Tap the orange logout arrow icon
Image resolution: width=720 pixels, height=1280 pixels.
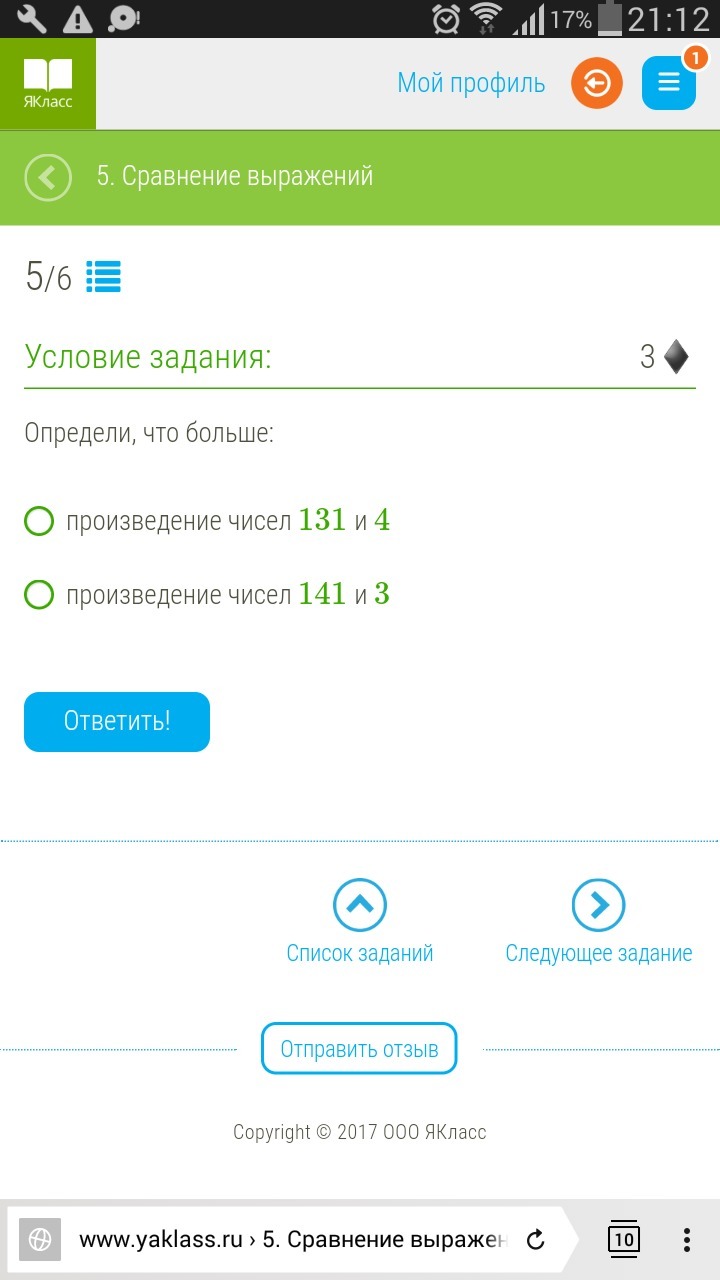point(597,84)
